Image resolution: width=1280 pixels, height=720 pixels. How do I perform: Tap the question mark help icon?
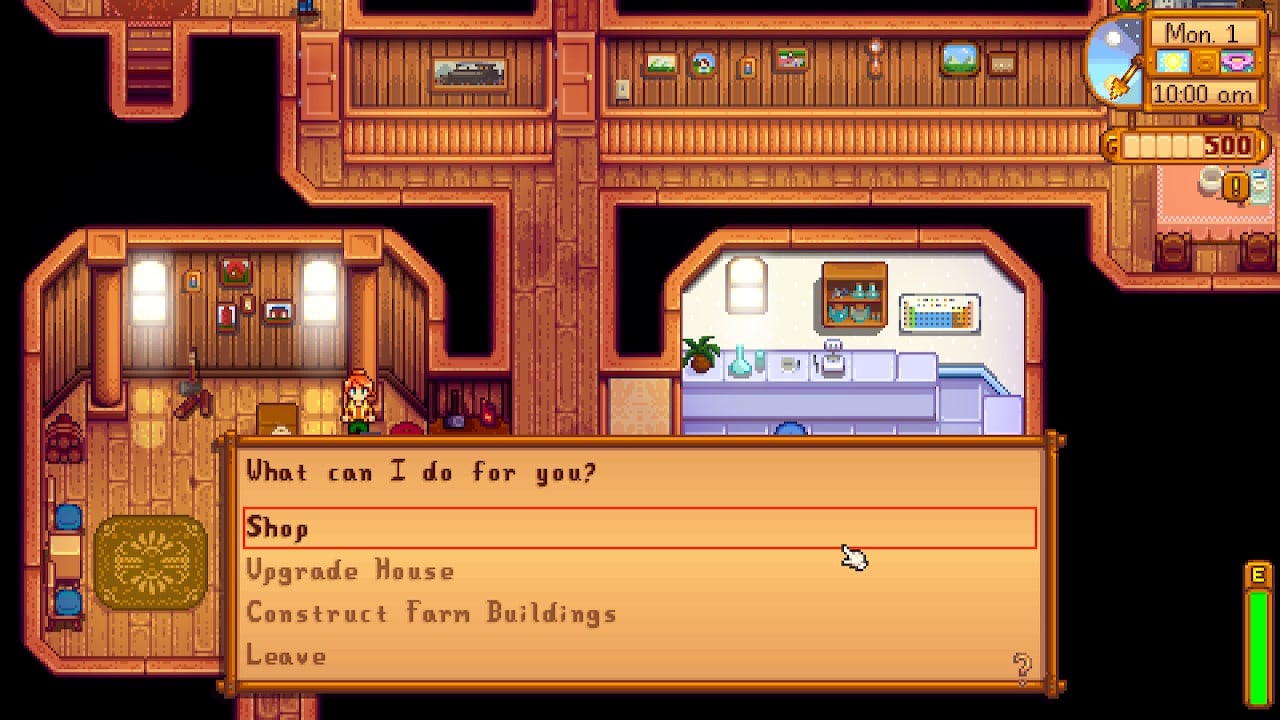[x=1021, y=666]
